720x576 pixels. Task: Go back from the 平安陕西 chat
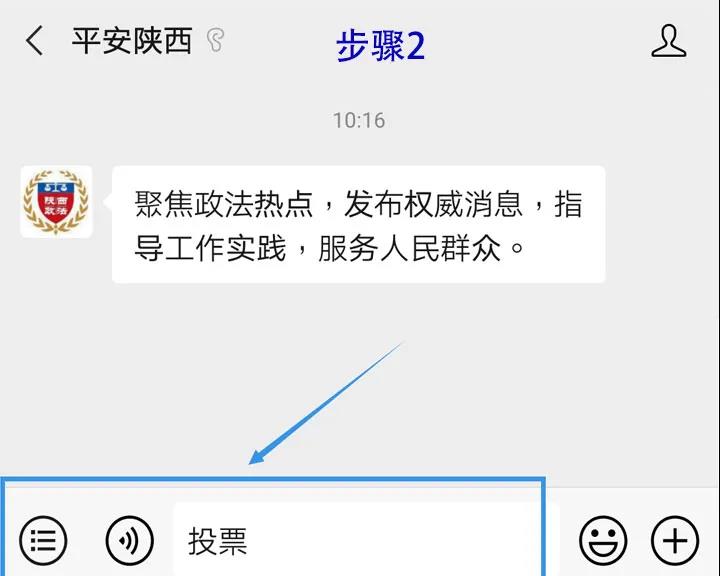coord(35,42)
